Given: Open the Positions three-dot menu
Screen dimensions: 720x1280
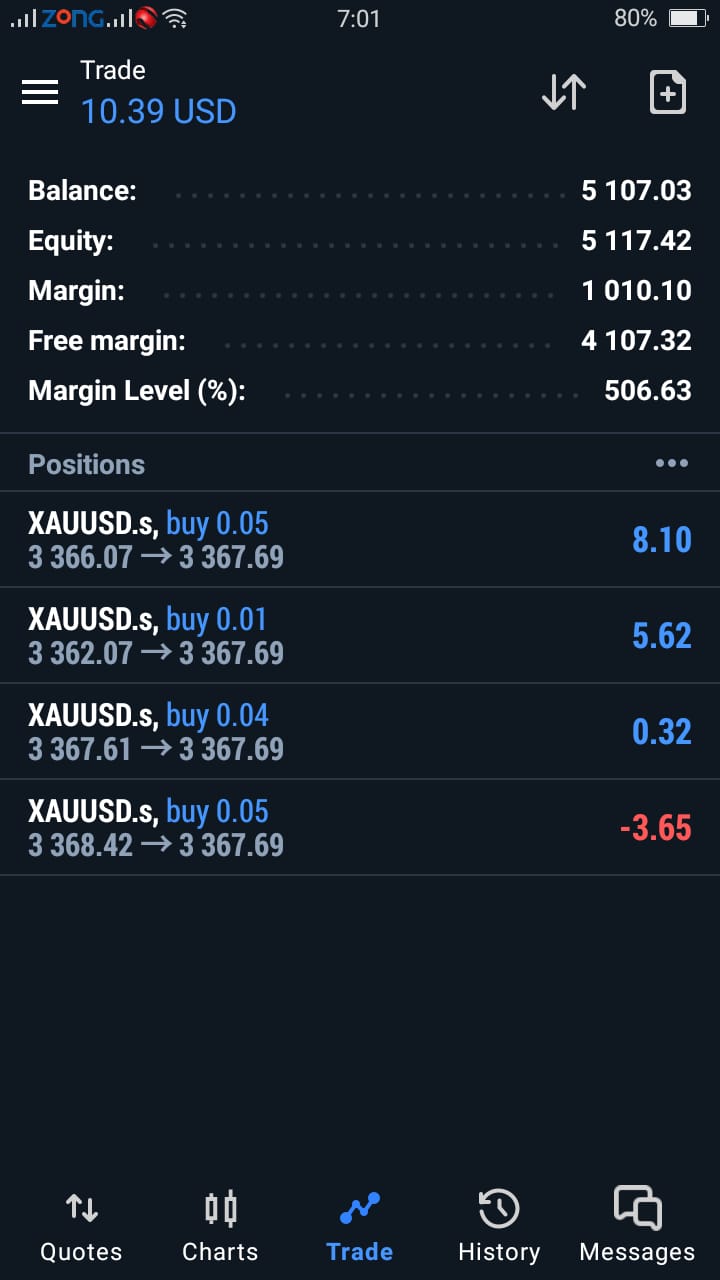Looking at the screenshot, I should point(671,463).
